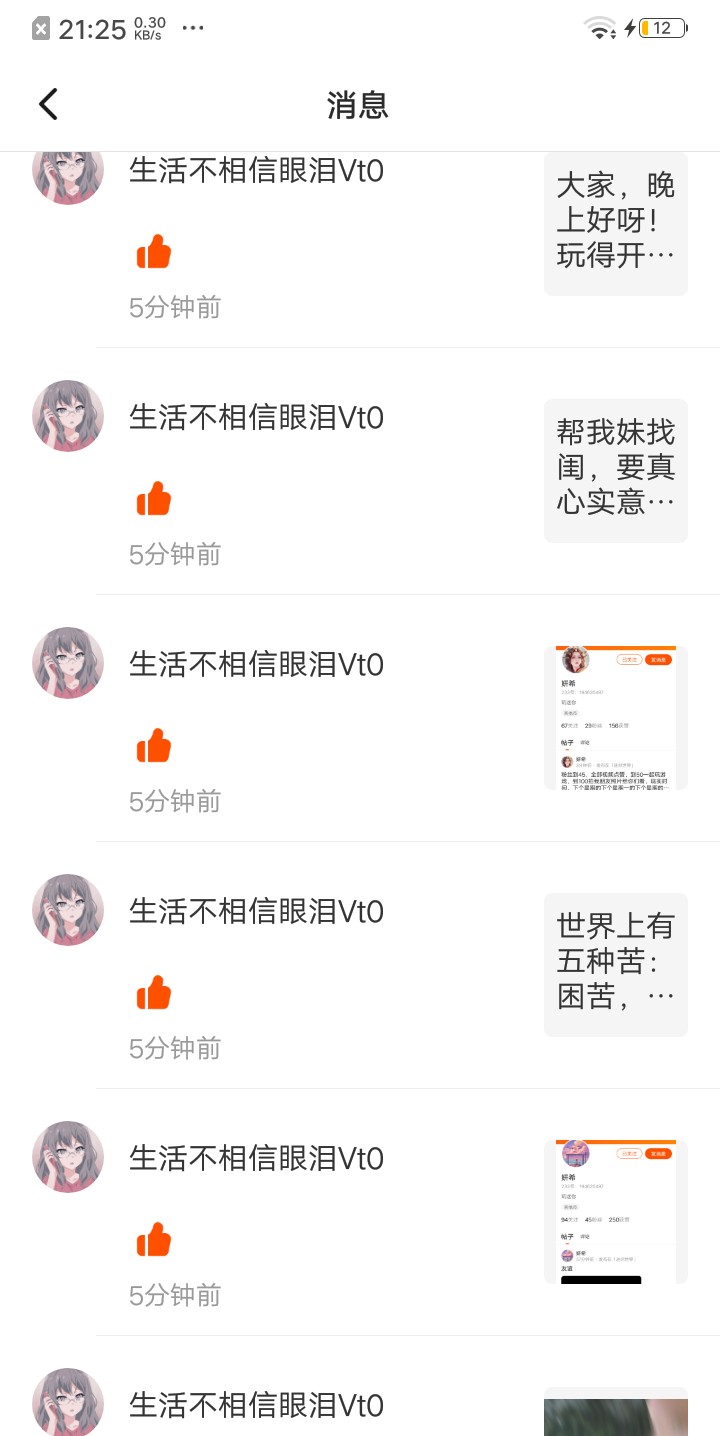Go back from the 消息 page

(48, 104)
